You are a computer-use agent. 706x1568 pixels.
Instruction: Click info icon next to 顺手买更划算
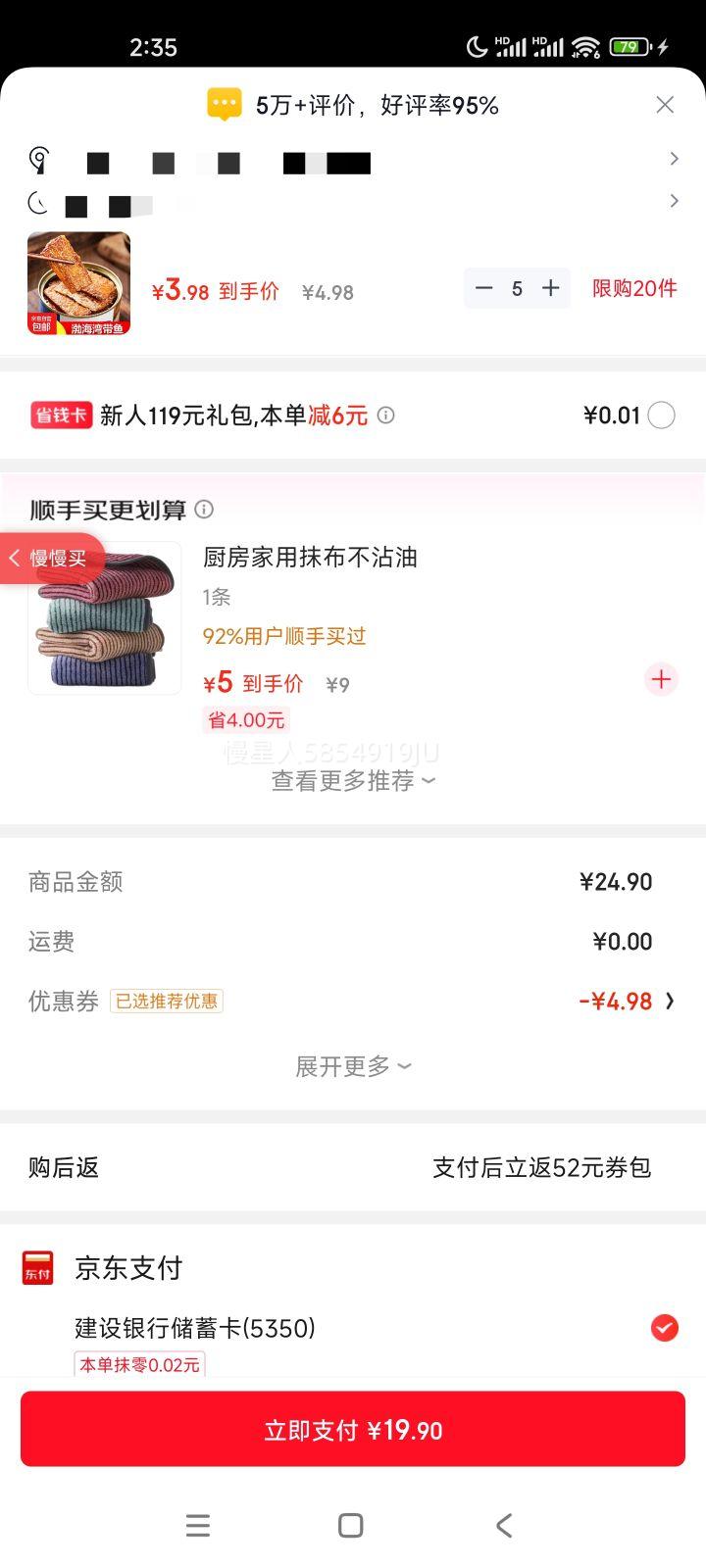point(204,510)
